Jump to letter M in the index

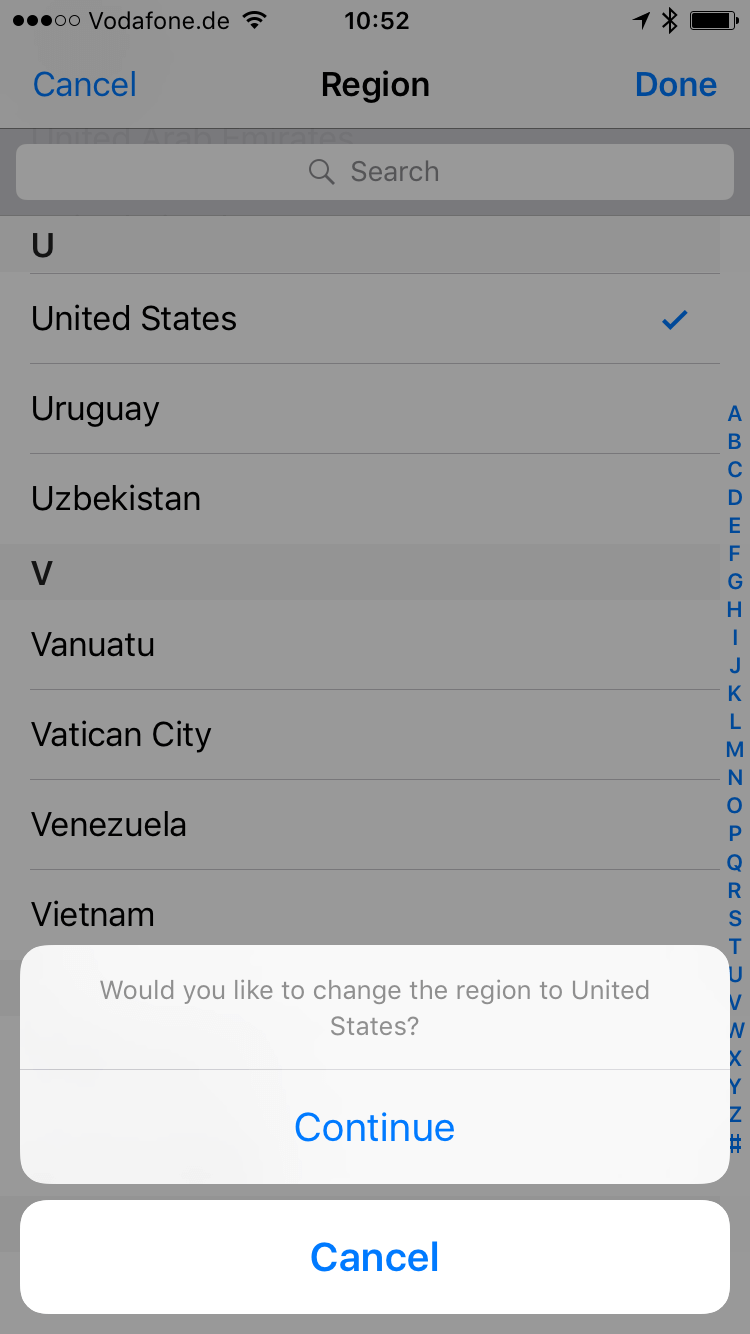(x=735, y=749)
